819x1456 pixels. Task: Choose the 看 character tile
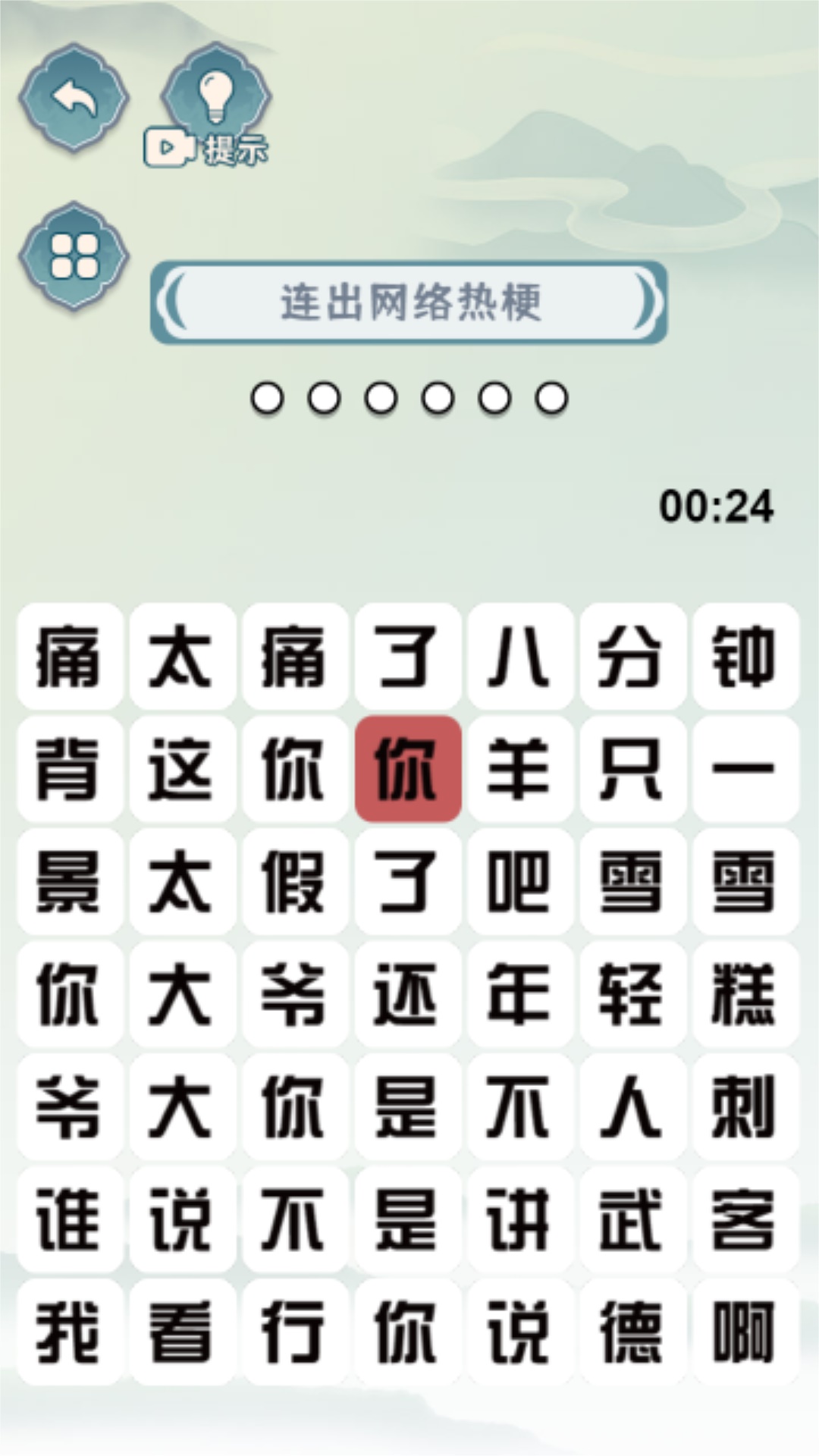click(182, 1332)
